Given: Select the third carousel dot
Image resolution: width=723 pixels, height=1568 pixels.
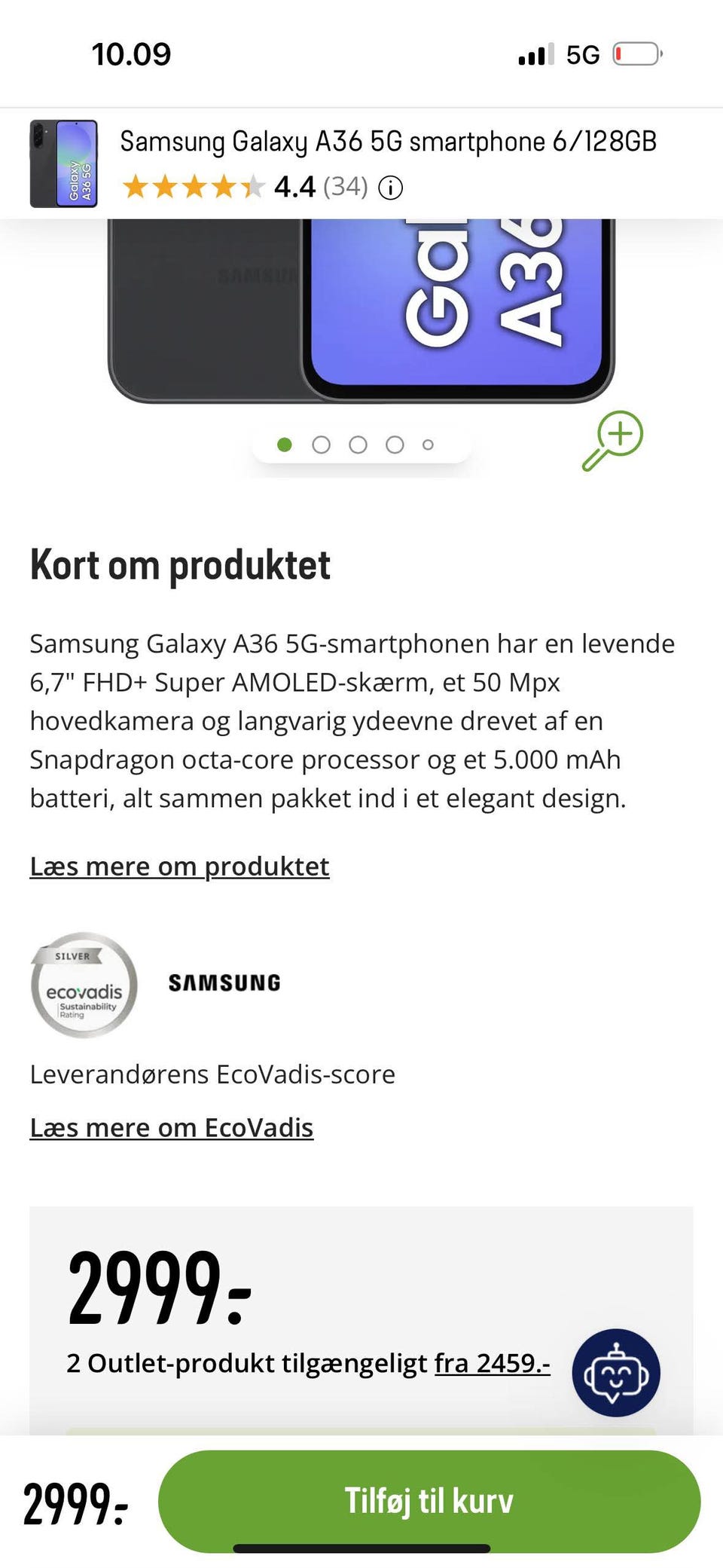Looking at the screenshot, I should pos(357,445).
